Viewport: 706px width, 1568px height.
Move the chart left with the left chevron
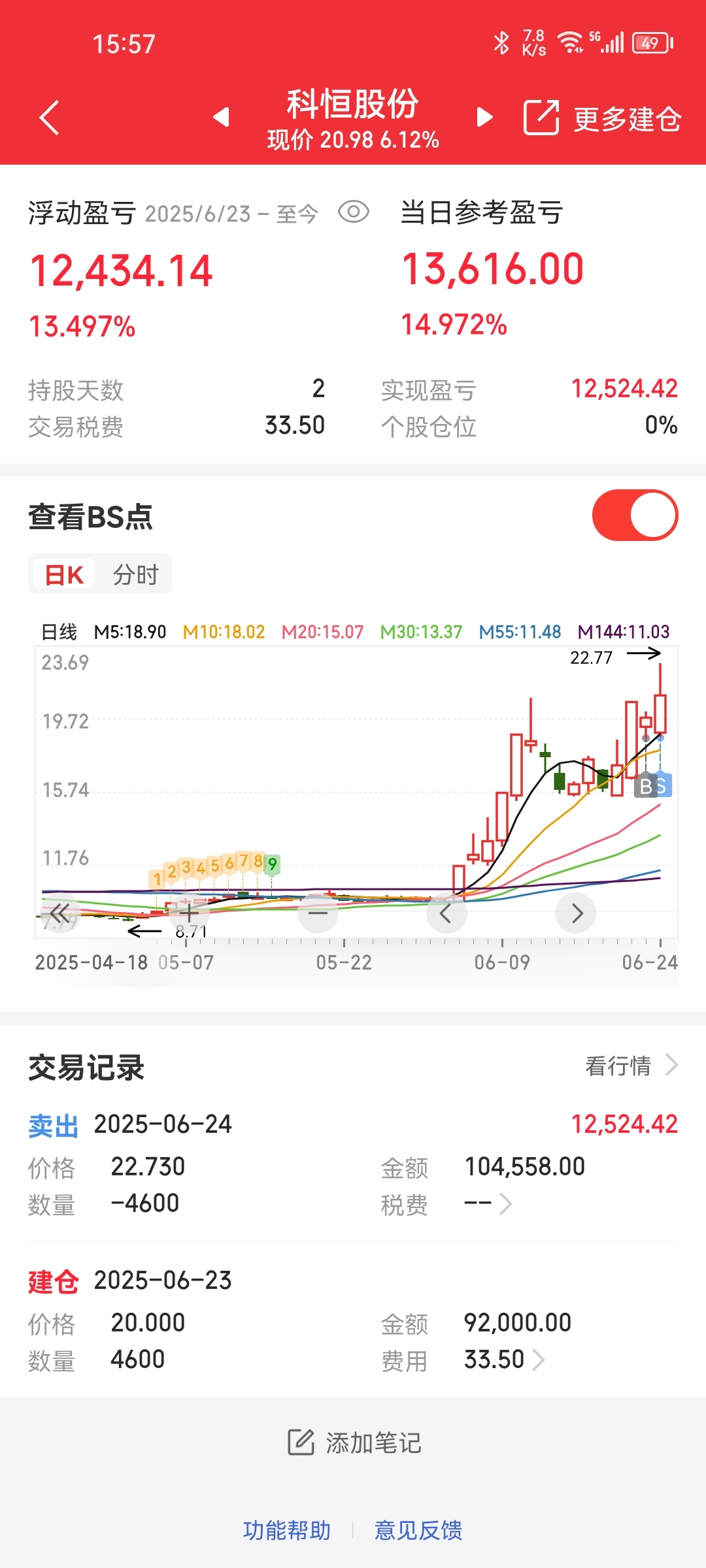point(446,913)
